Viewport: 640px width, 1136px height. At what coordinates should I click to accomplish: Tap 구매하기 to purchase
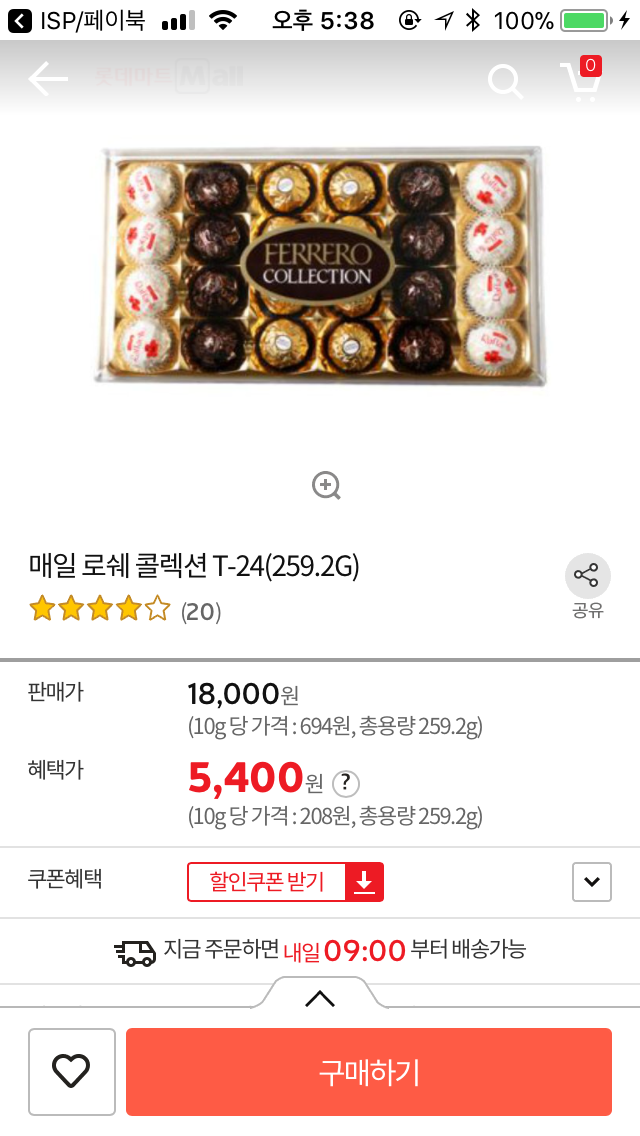click(x=368, y=1071)
